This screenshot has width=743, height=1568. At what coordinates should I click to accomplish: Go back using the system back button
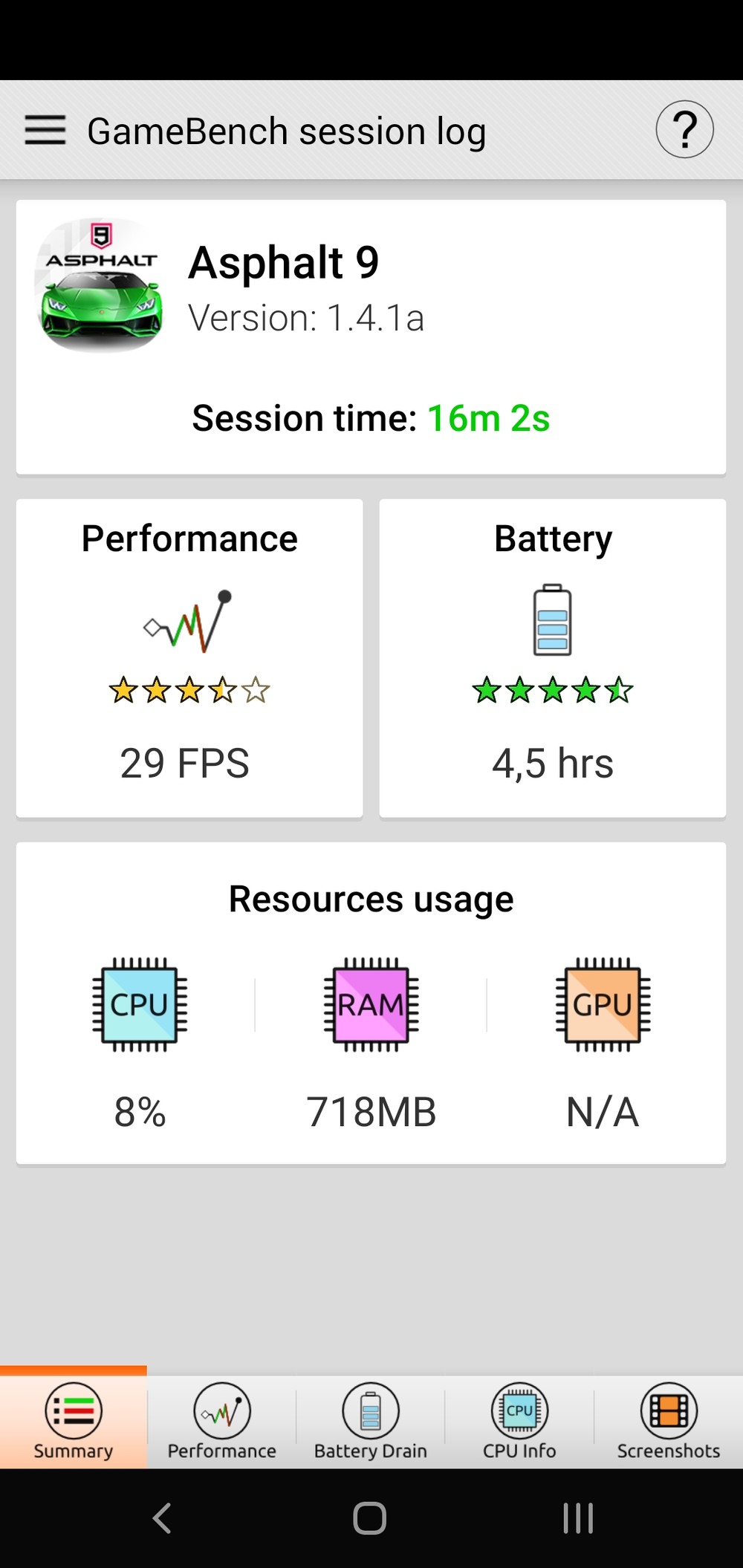[x=162, y=1518]
